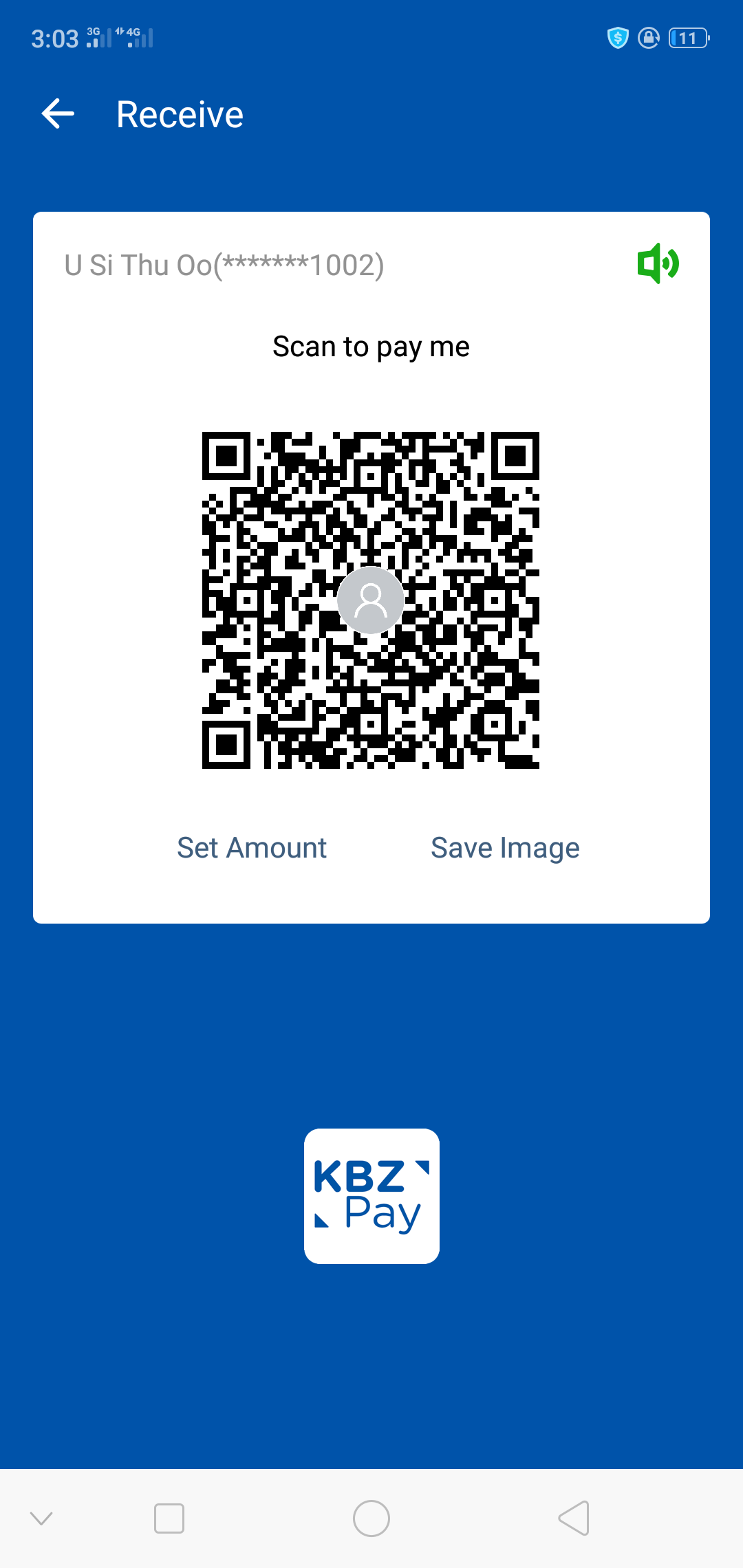The height and width of the screenshot is (1568, 743).
Task: Tap the system back triangle button
Action: point(574,1518)
